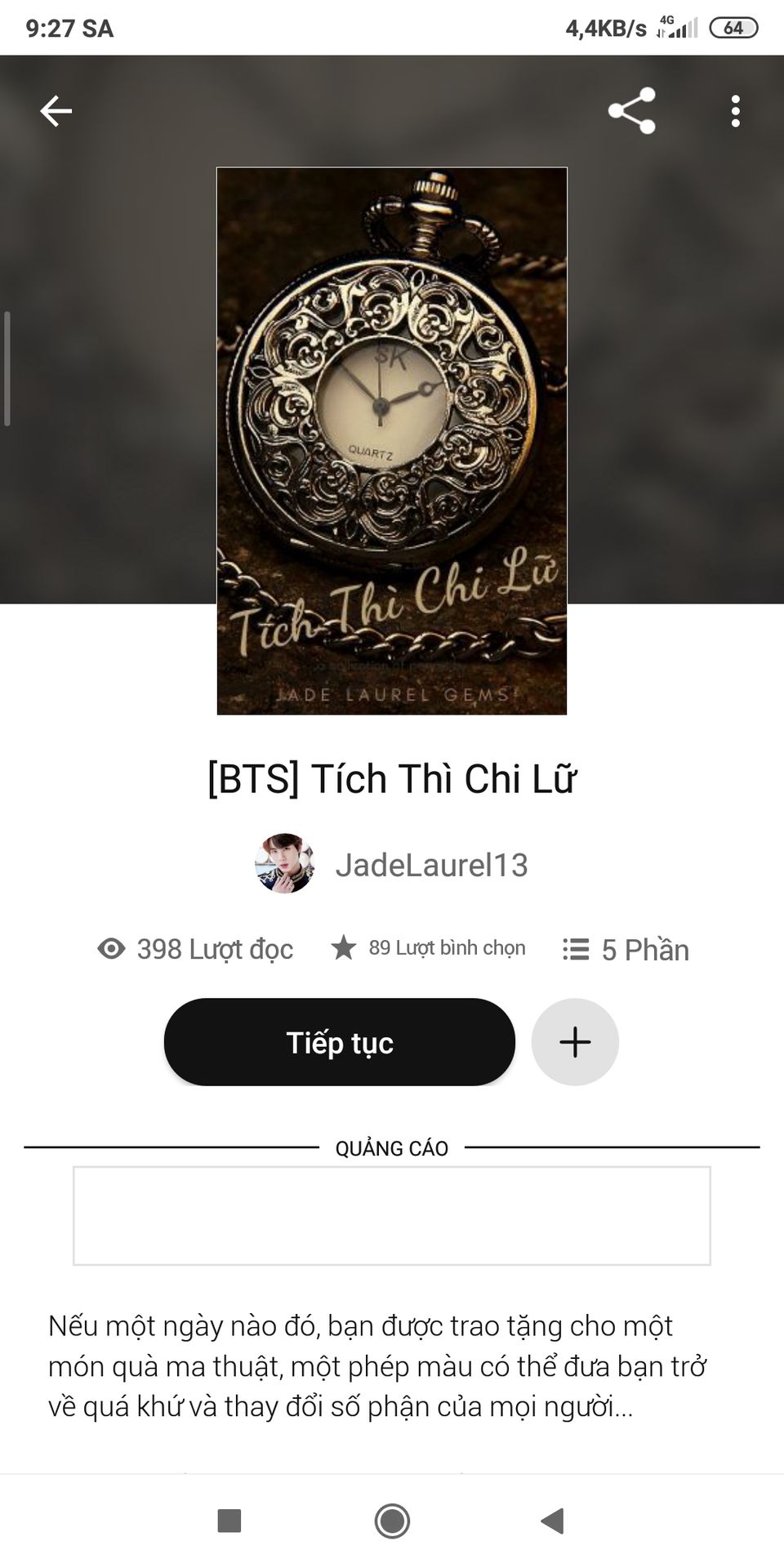Open the 5 Phần parts list
This screenshot has width=784, height=1568.
pyautogui.click(x=626, y=950)
